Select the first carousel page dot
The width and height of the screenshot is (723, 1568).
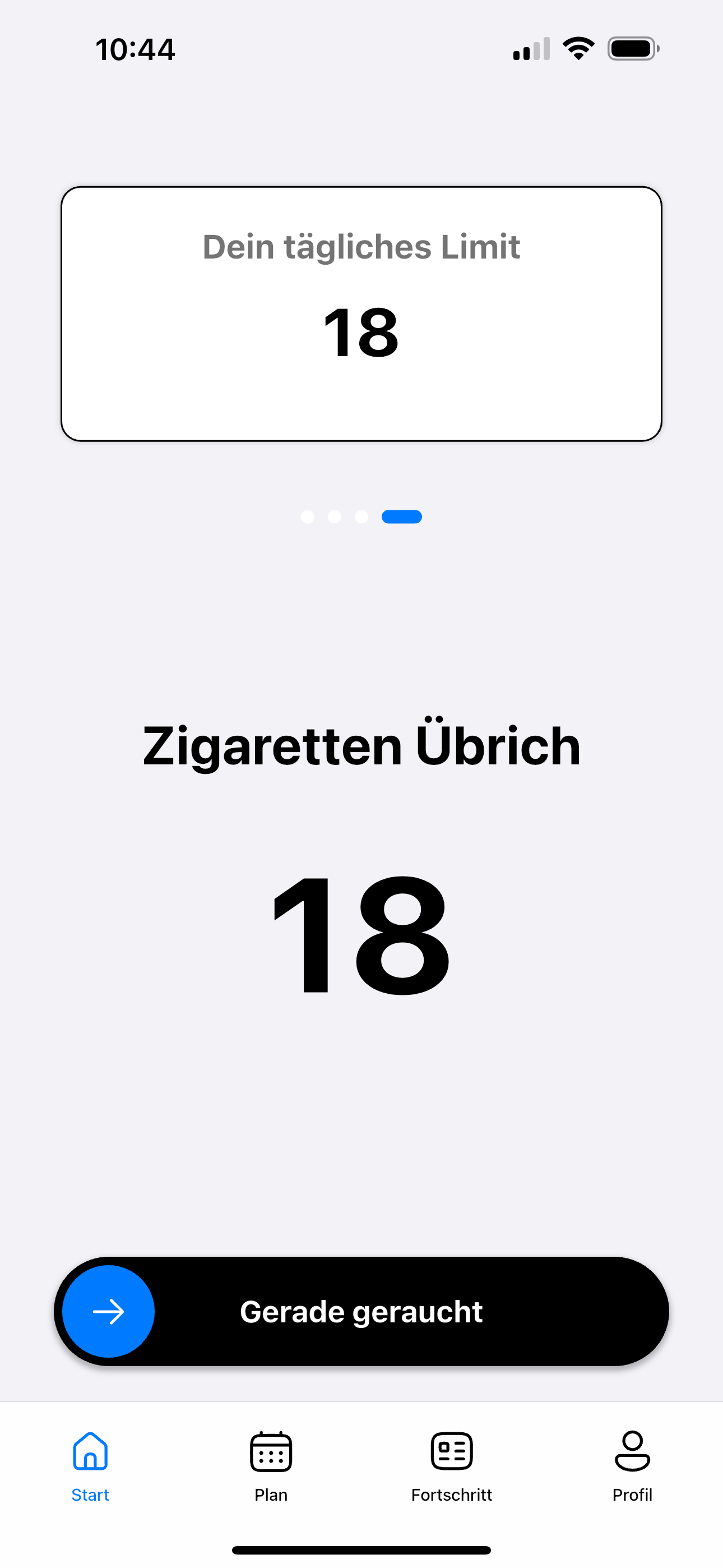click(308, 517)
